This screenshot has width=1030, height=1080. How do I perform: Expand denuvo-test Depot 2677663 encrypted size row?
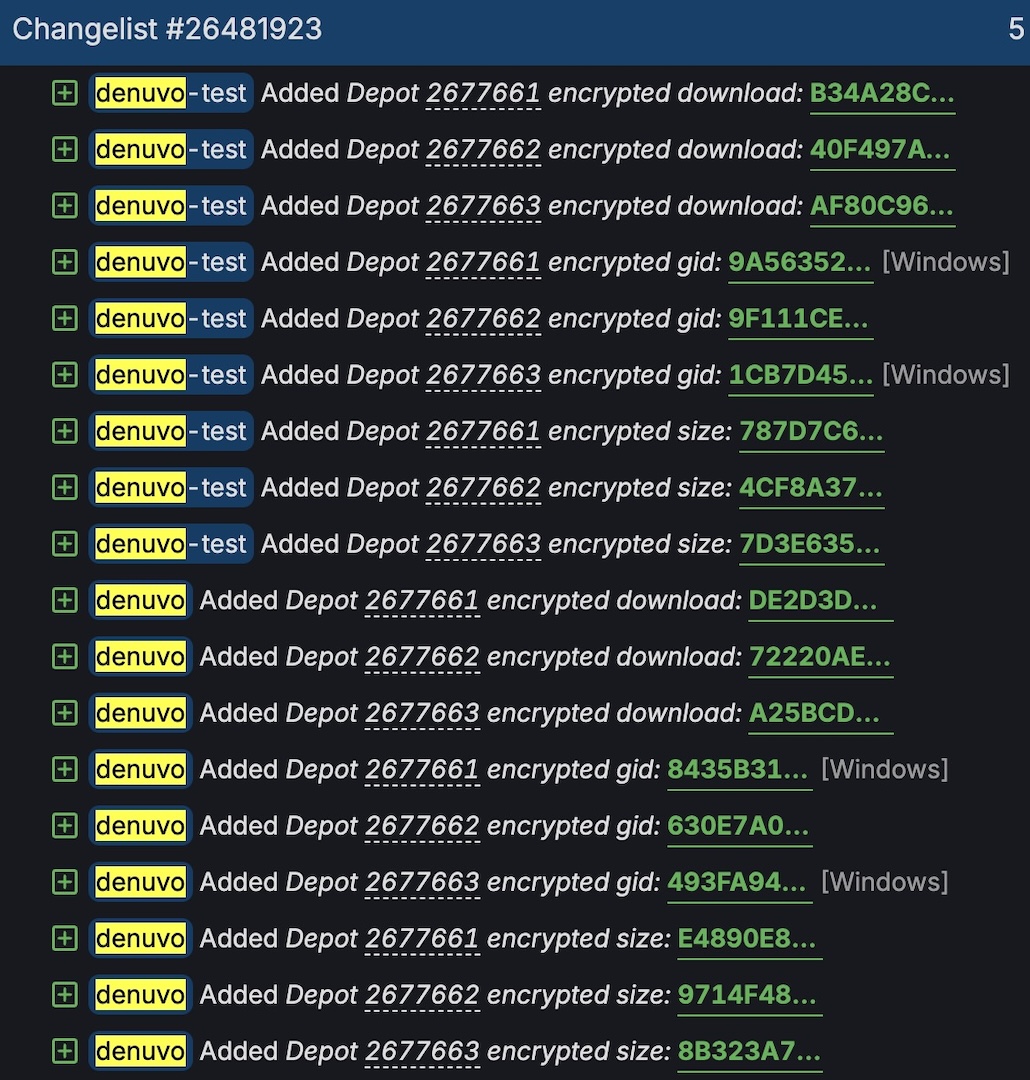(64, 544)
